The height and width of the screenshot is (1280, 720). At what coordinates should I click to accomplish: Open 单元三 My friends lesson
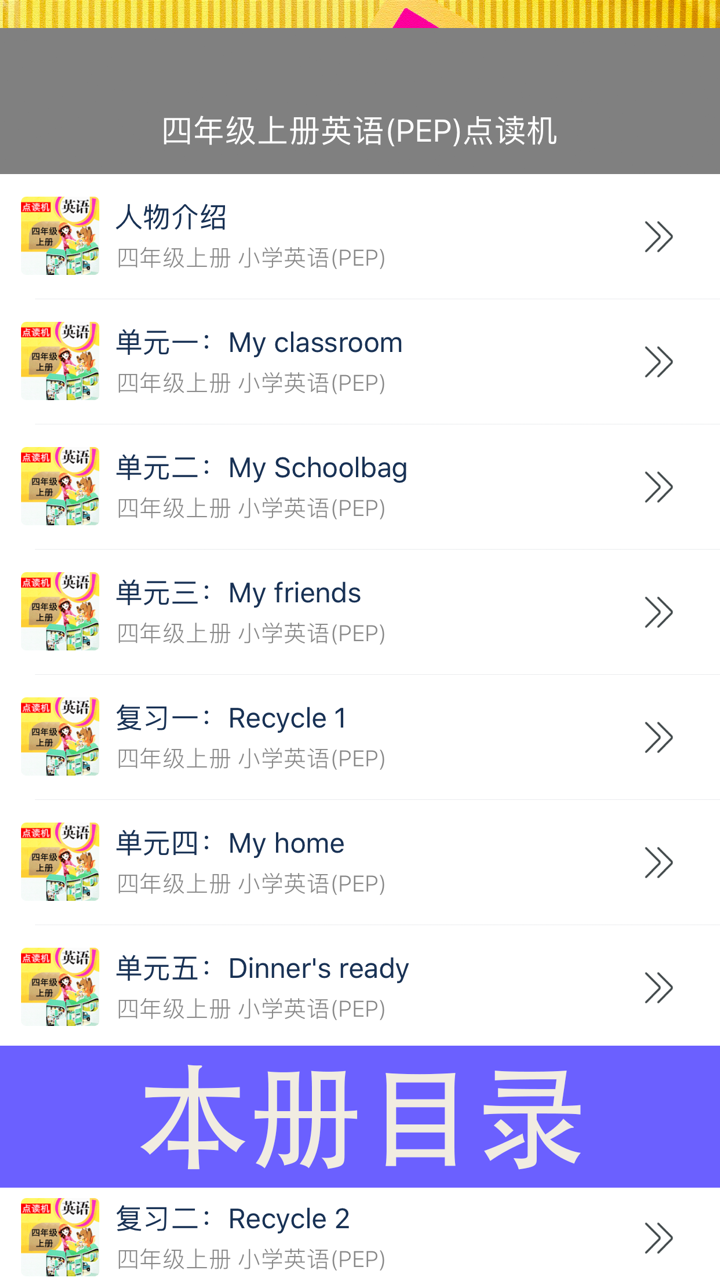pos(300,611)
